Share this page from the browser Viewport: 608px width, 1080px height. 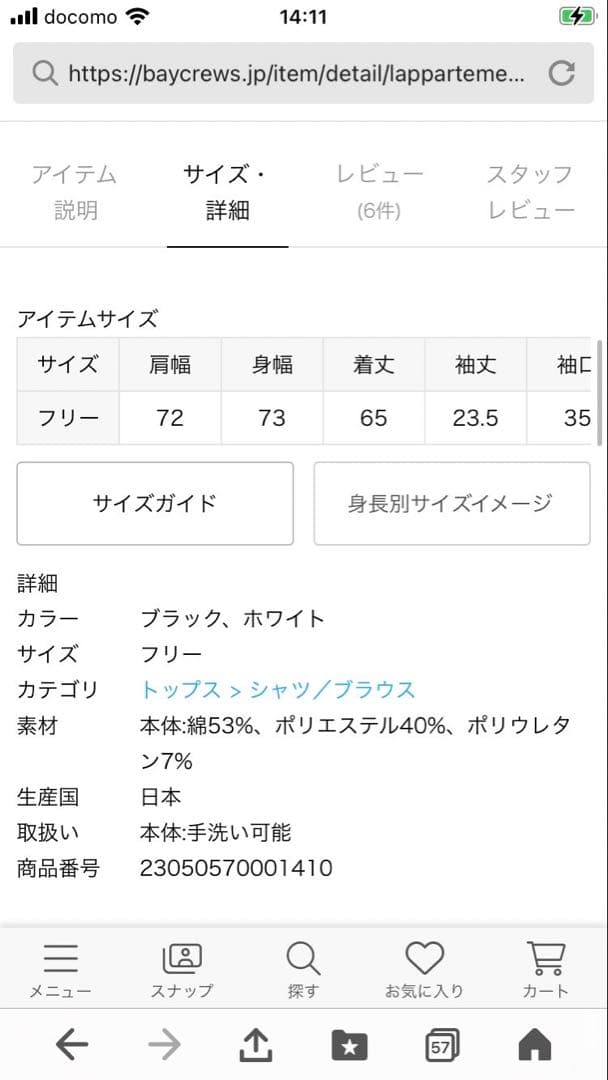[x=257, y=1045]
